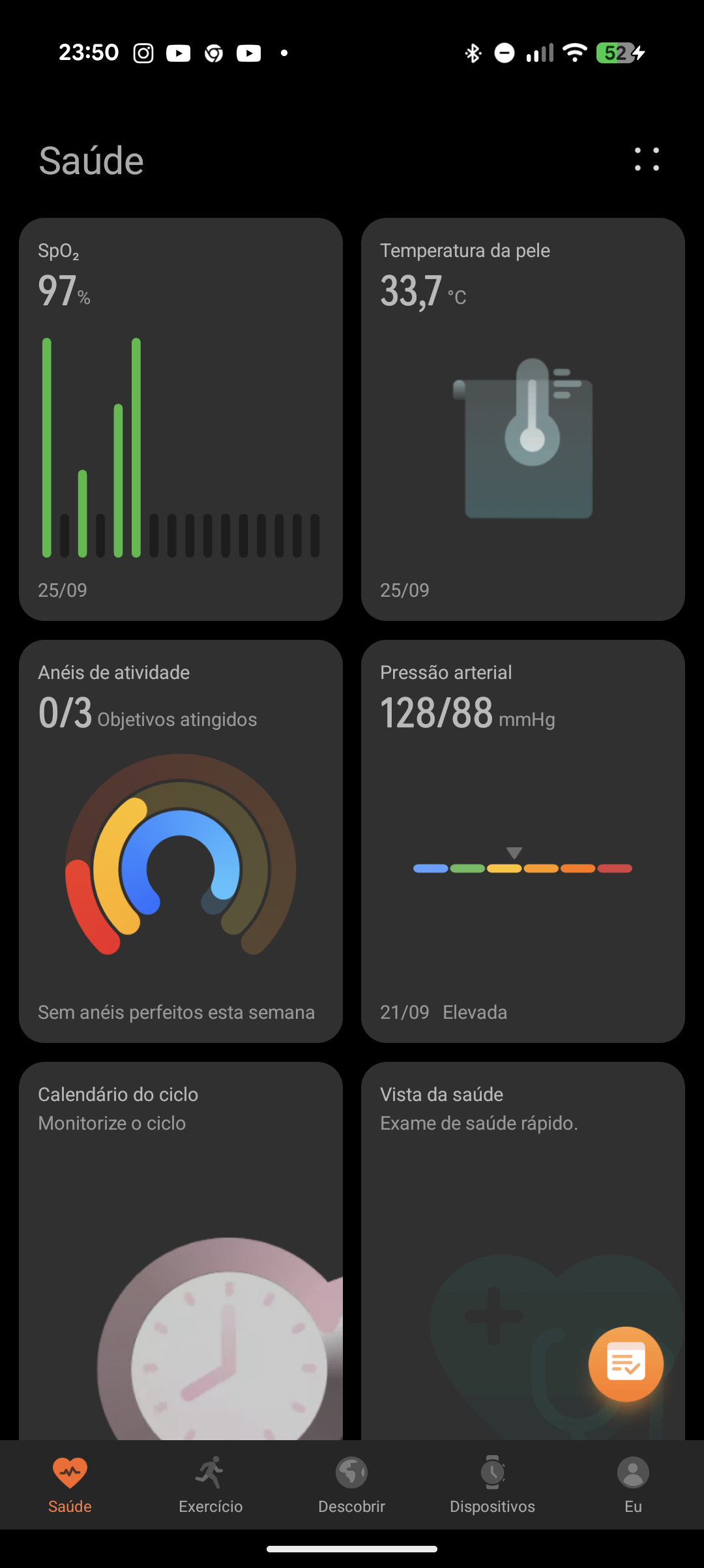Select the Saúde tab

[70, 1485]
